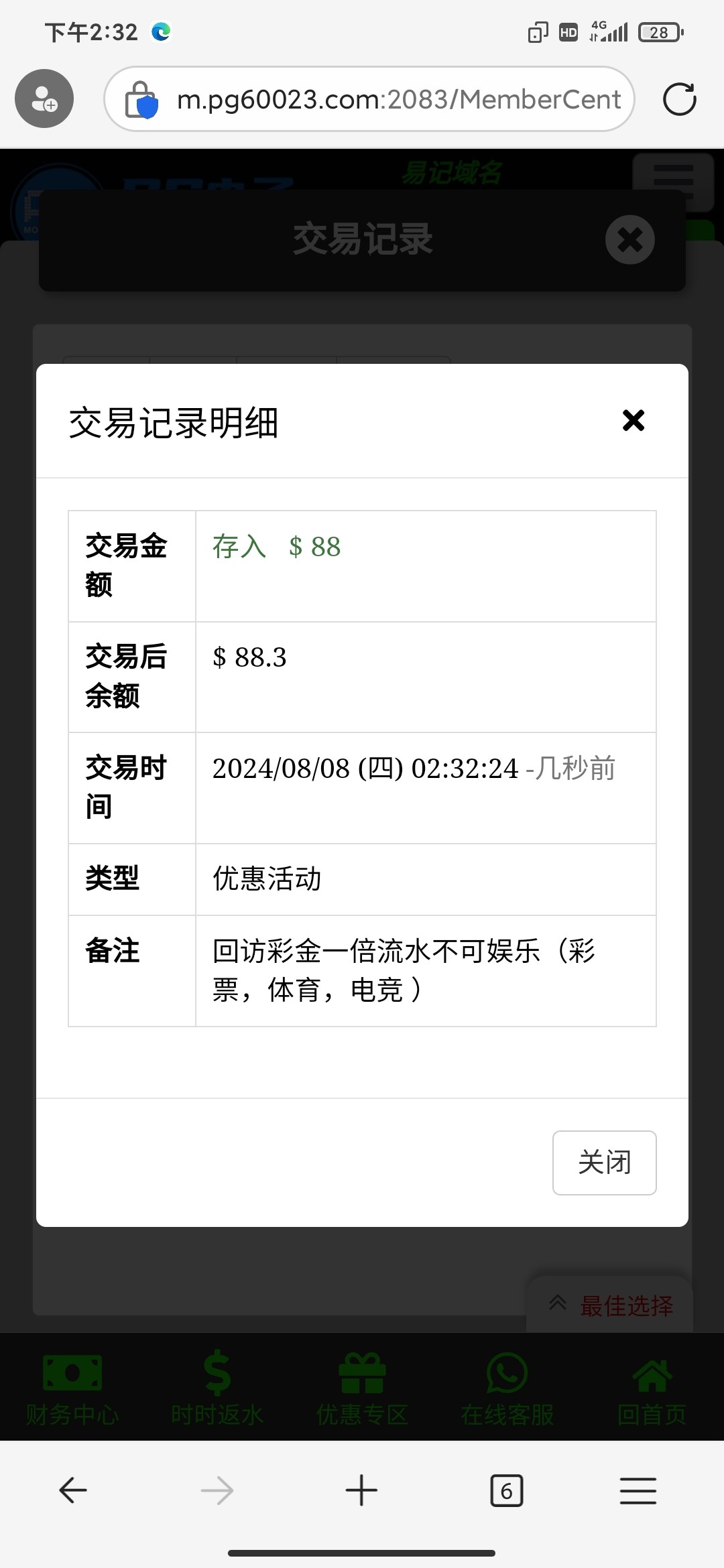
Task: Tap the 关闭 button
Action: [604, 1163]
